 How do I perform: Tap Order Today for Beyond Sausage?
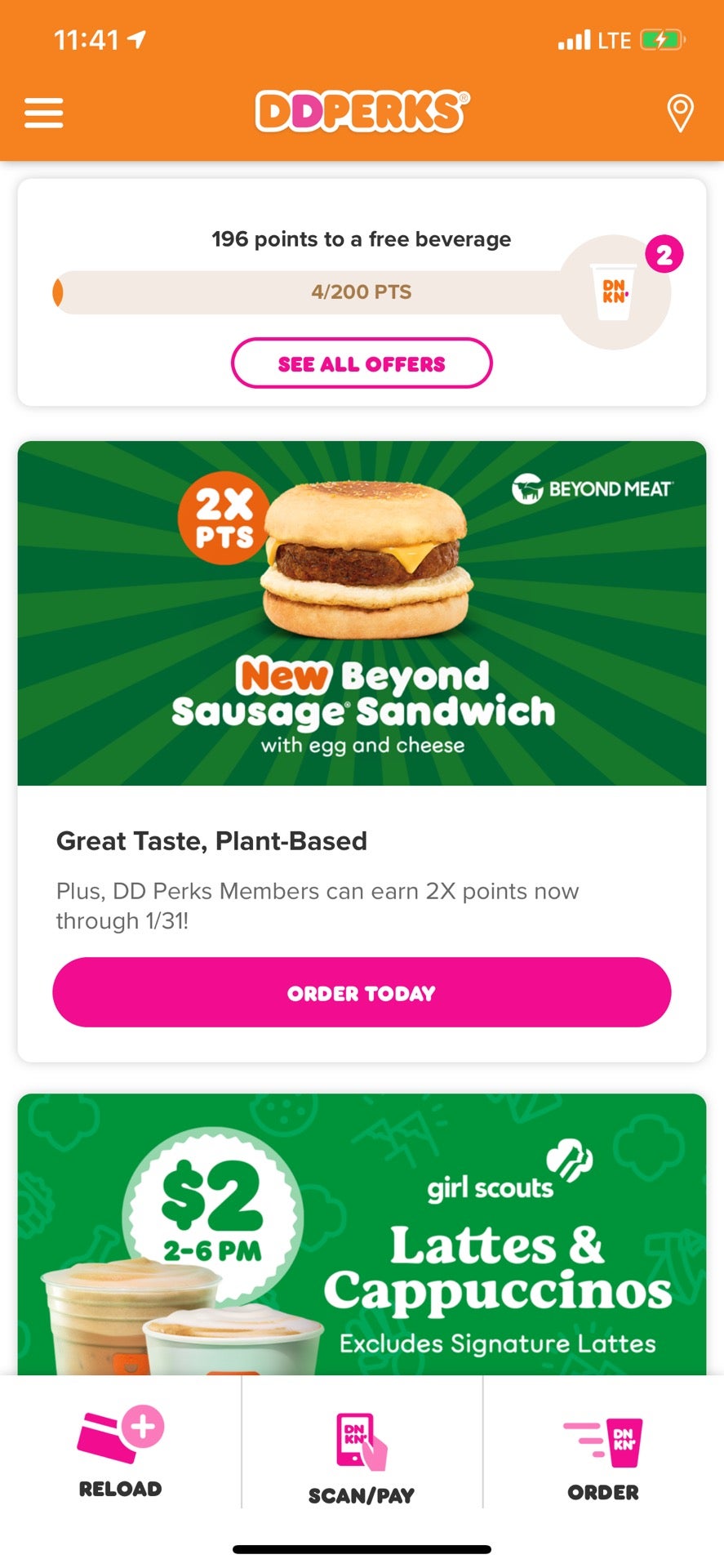click(362, 992)
